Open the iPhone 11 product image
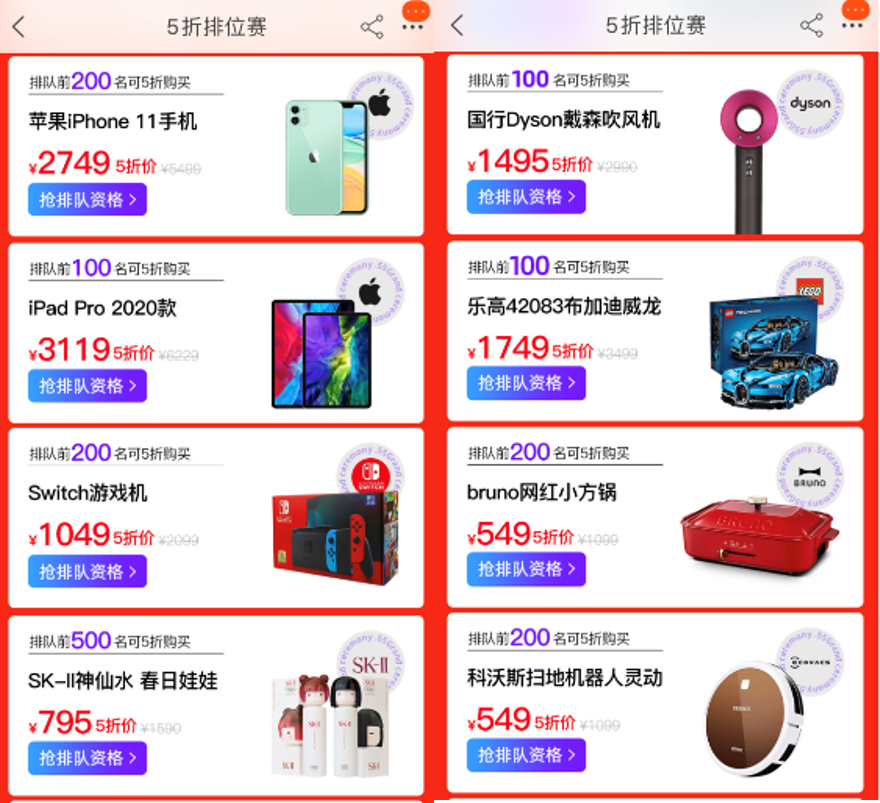 point(327,157)
